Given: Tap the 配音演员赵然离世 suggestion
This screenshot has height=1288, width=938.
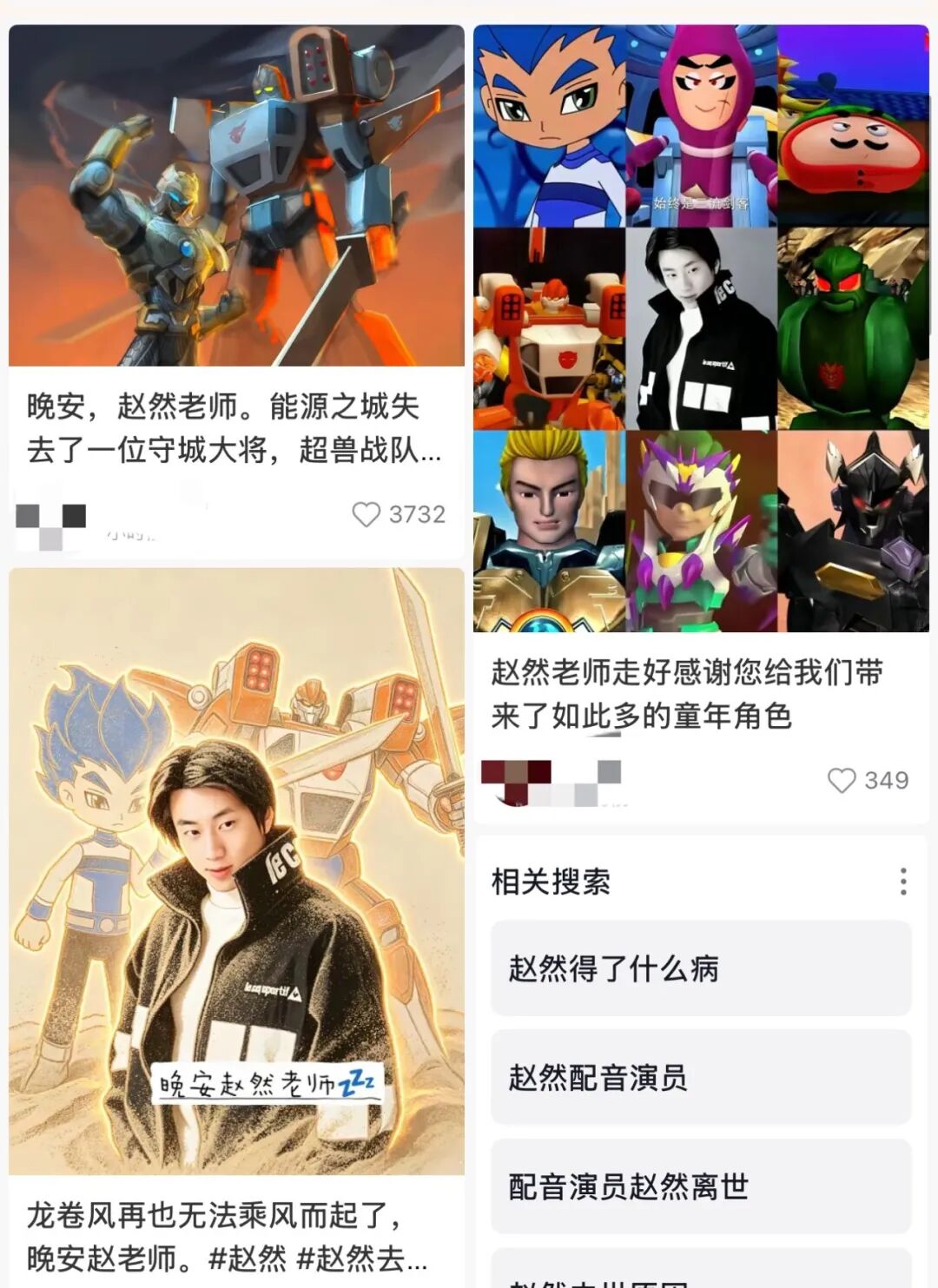Looking at the screenshot, I should point(701,1186).
